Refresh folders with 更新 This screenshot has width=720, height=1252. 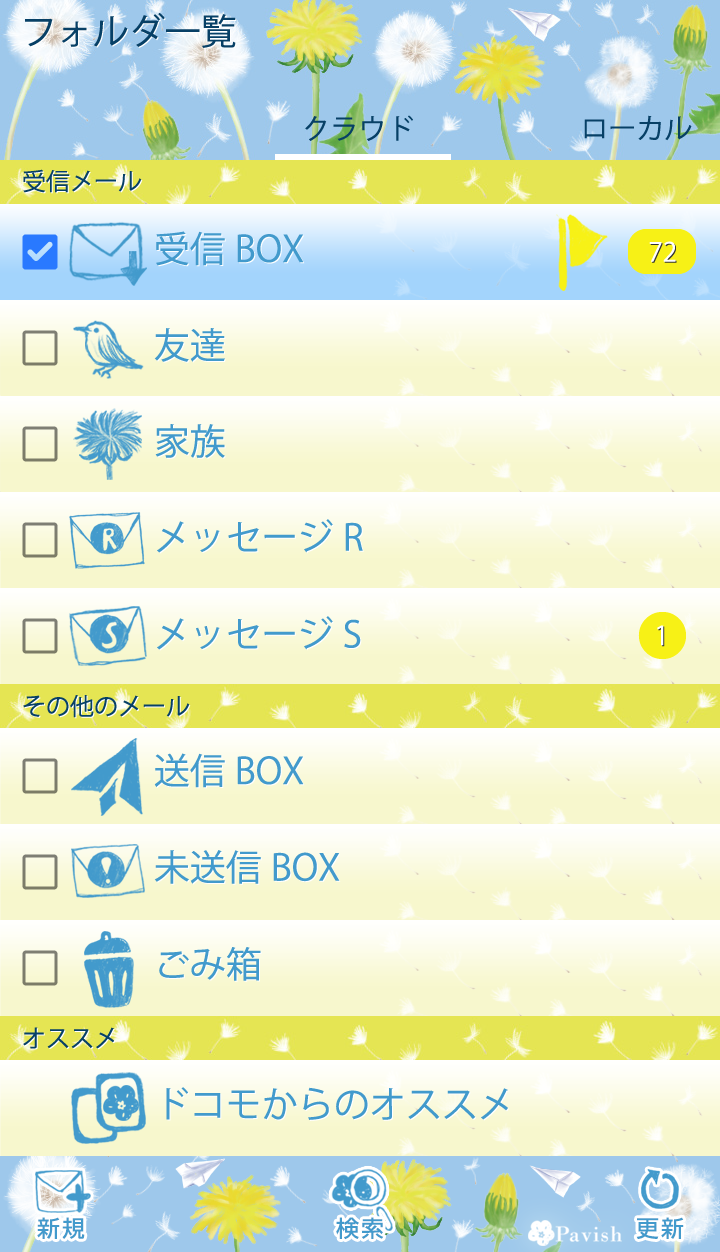point(659,1204)
